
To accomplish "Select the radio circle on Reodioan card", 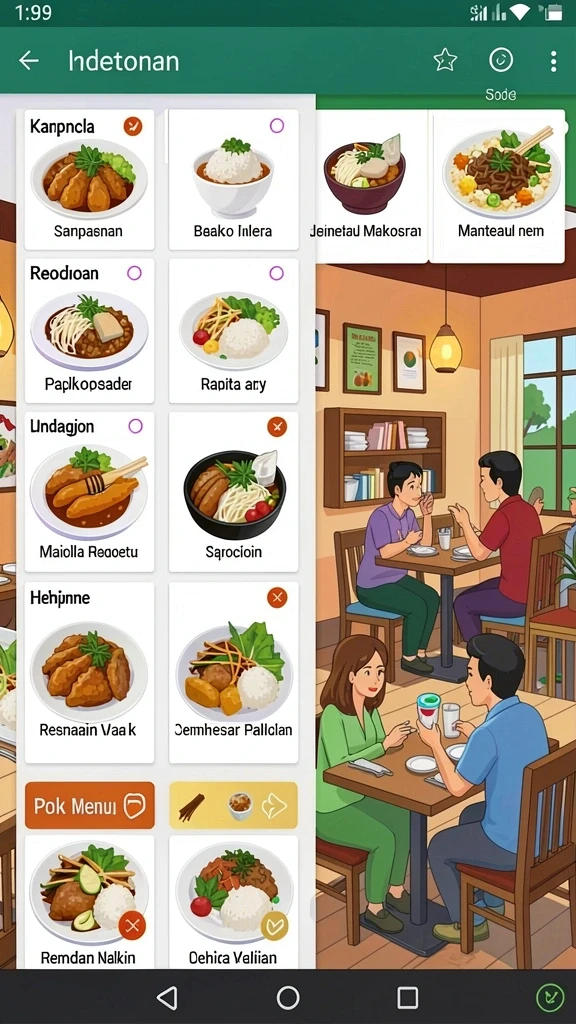I will (134, 273).
